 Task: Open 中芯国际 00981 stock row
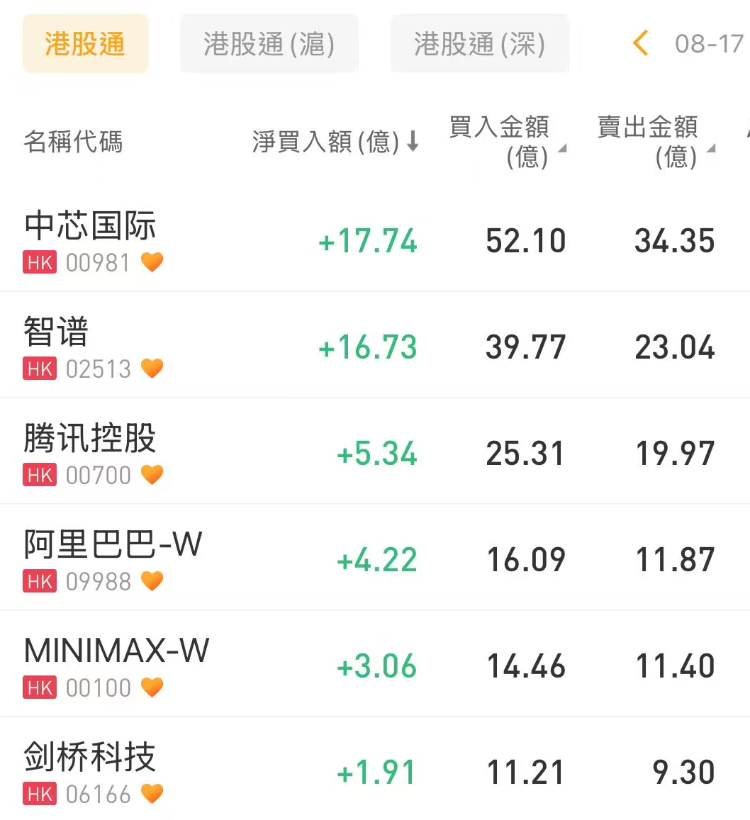[375, 240]
